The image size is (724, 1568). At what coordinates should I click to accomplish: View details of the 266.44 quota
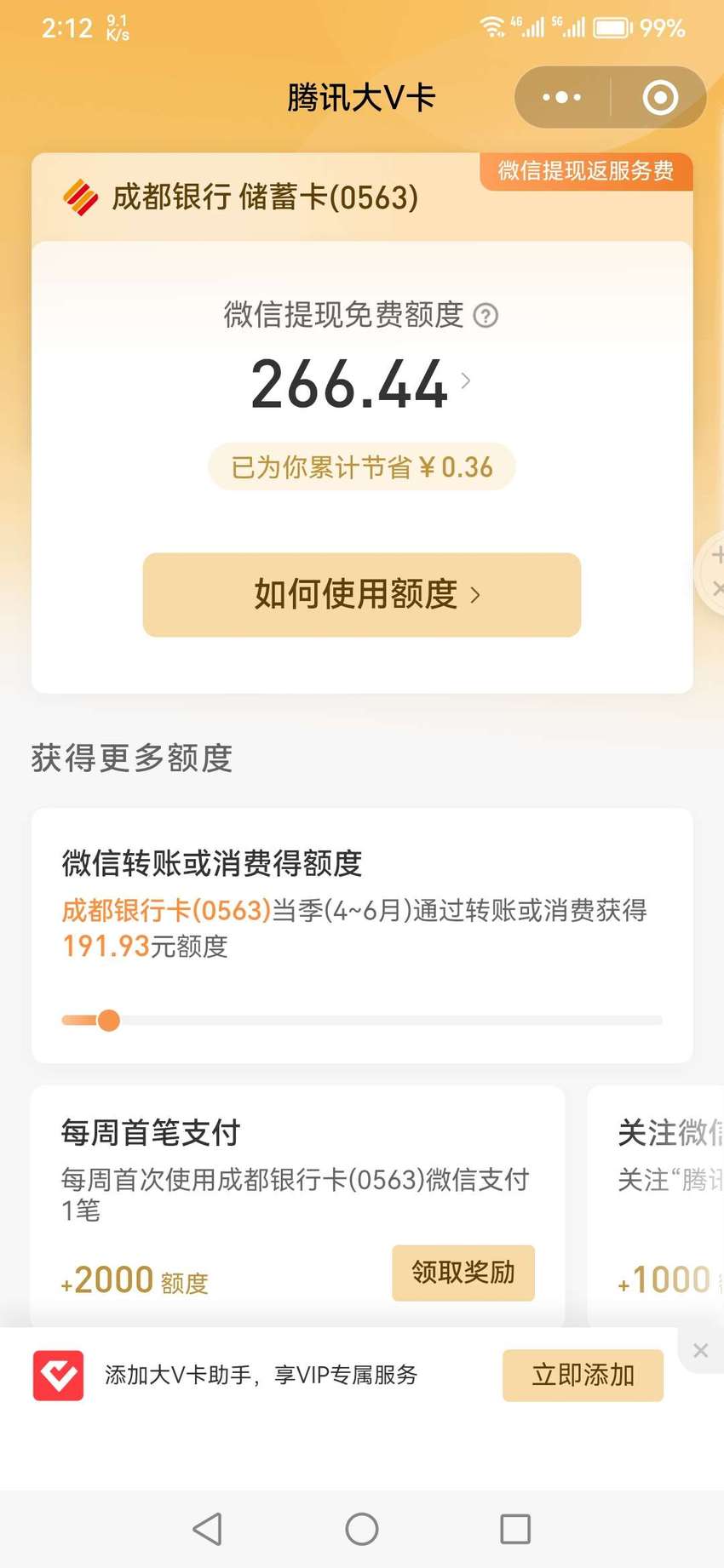click(x=361, y=384)
